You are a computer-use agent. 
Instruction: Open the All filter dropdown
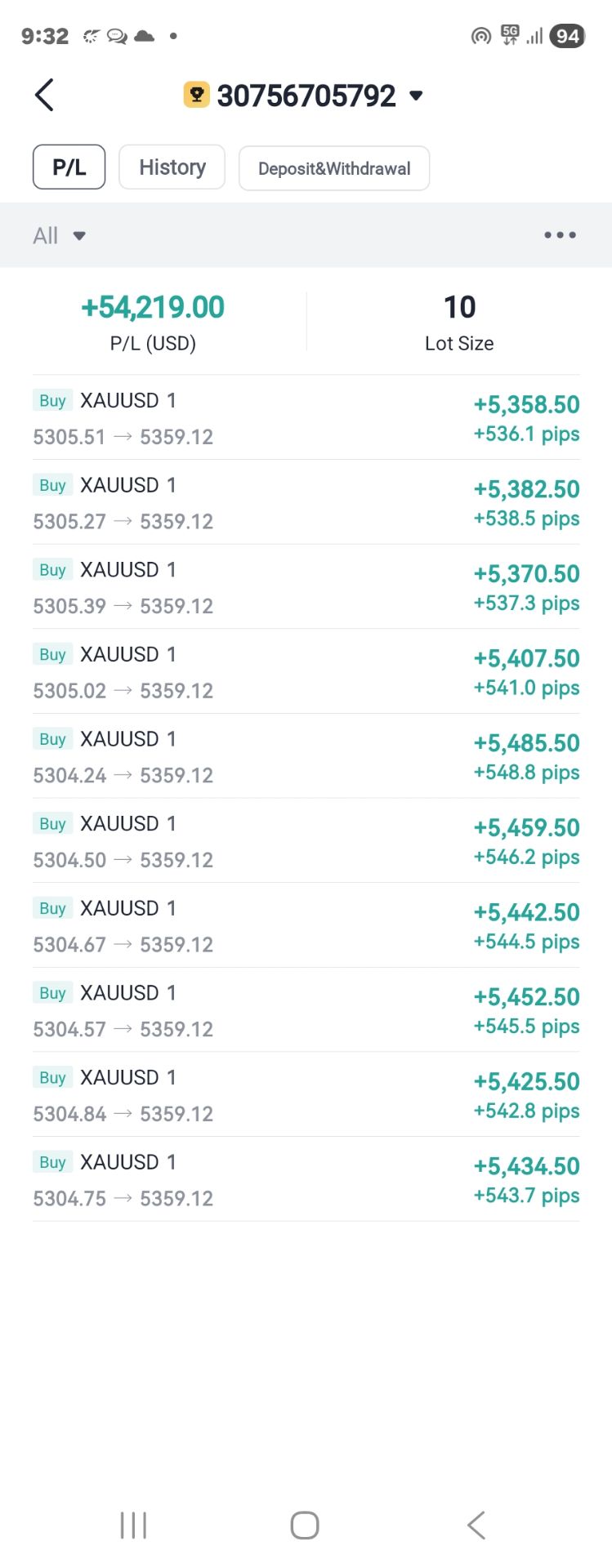(59, 236)
